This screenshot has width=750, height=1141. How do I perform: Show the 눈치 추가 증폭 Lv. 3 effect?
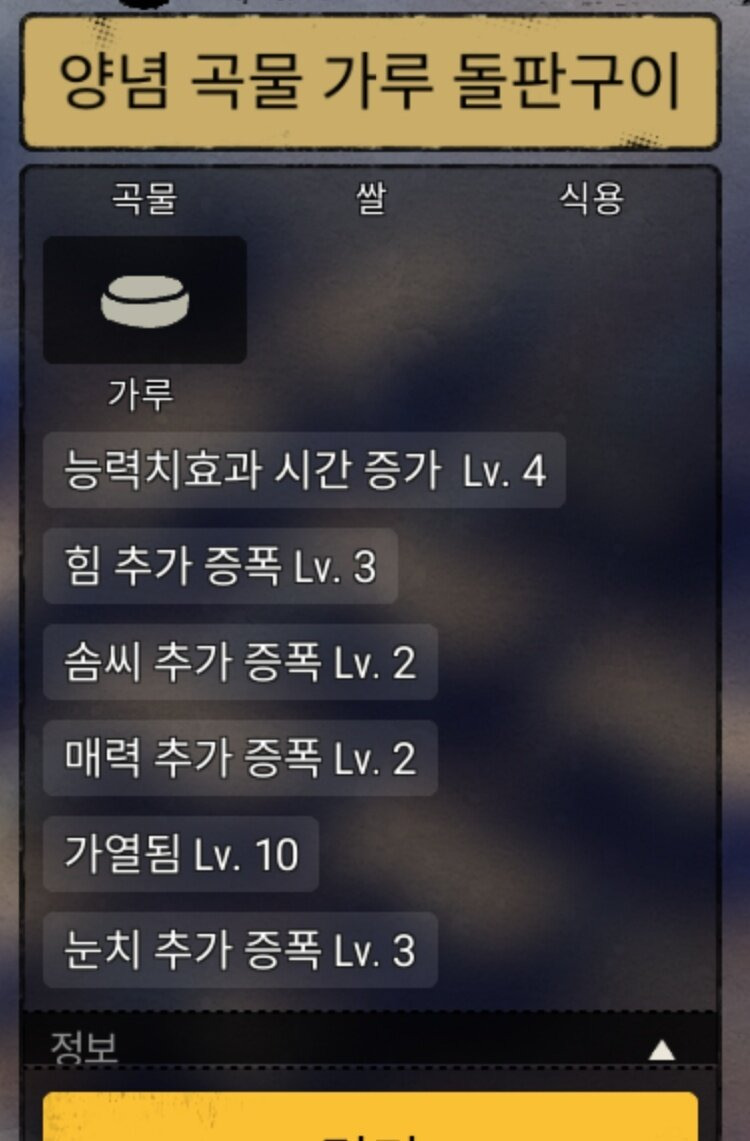coord(240,950)
